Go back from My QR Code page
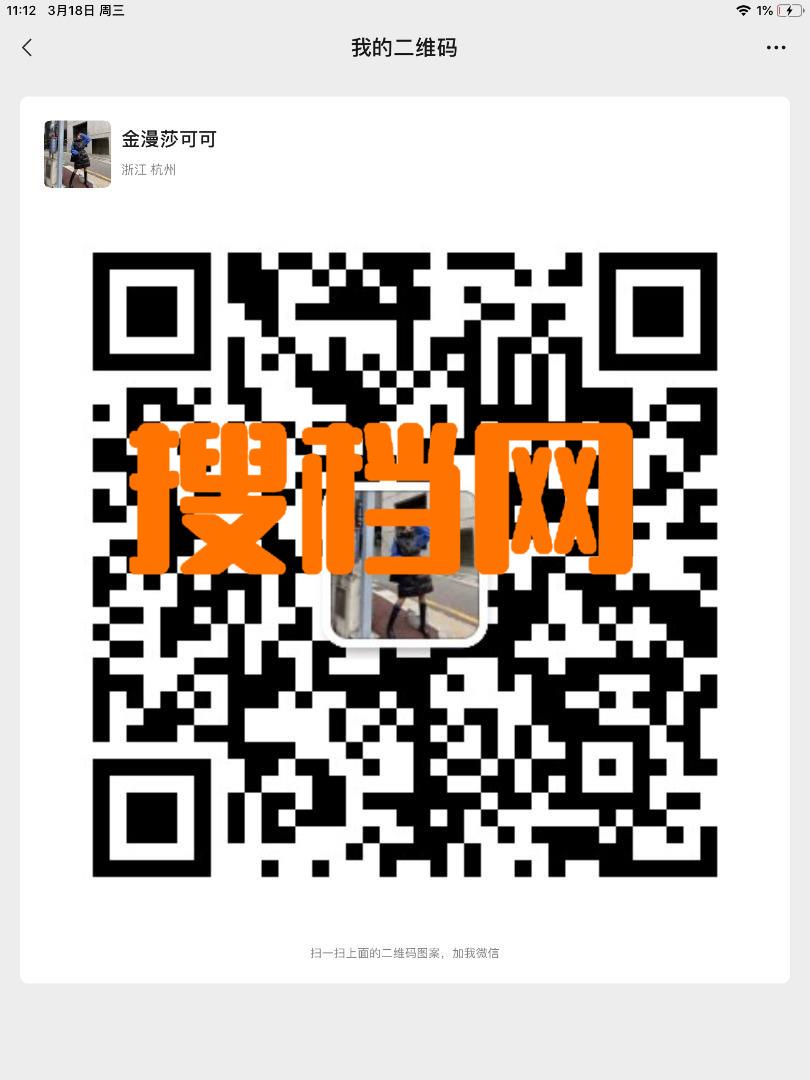 tap(27, 47)
